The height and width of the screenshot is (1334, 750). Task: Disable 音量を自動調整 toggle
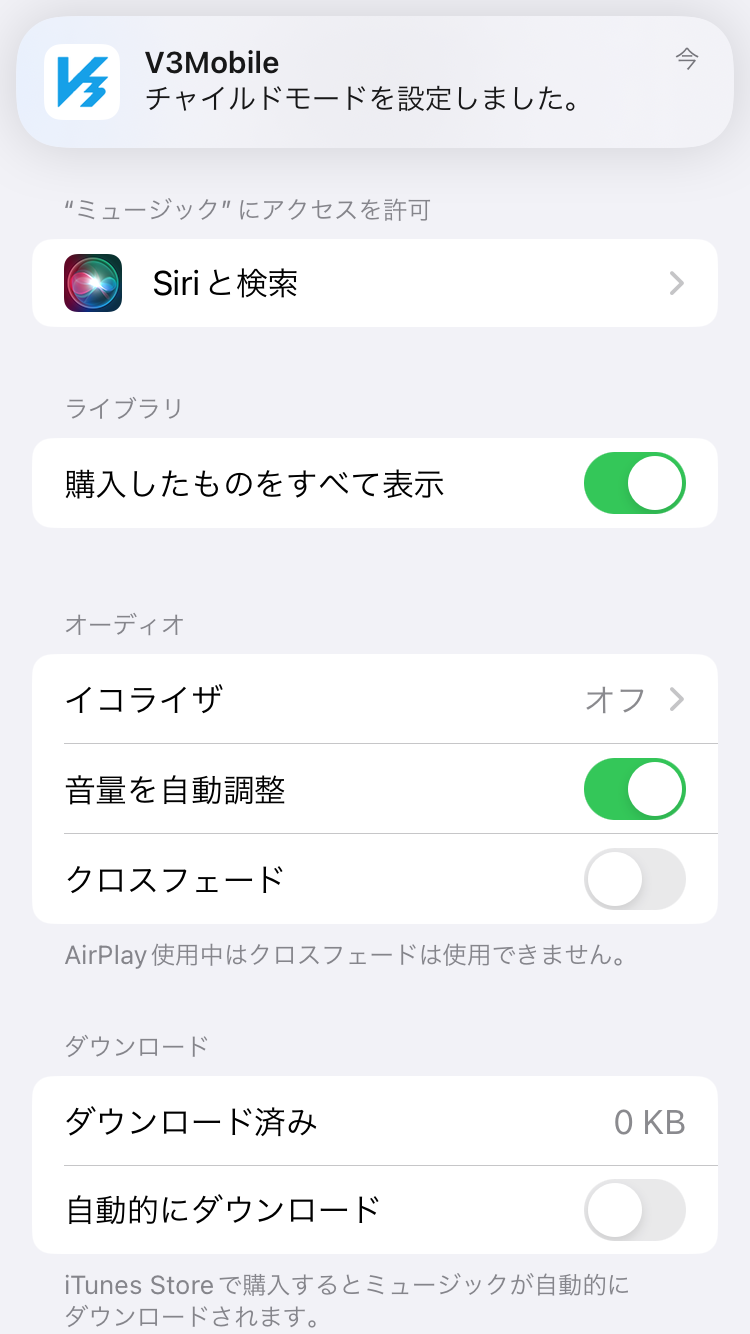click(635, 789)
